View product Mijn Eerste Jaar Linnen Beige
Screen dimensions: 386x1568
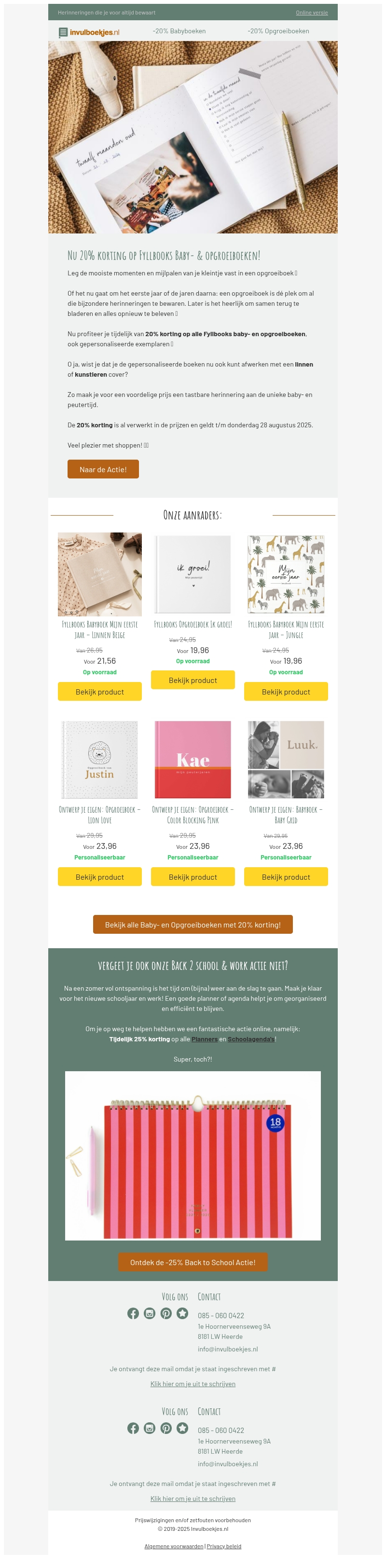pos(100,692)
